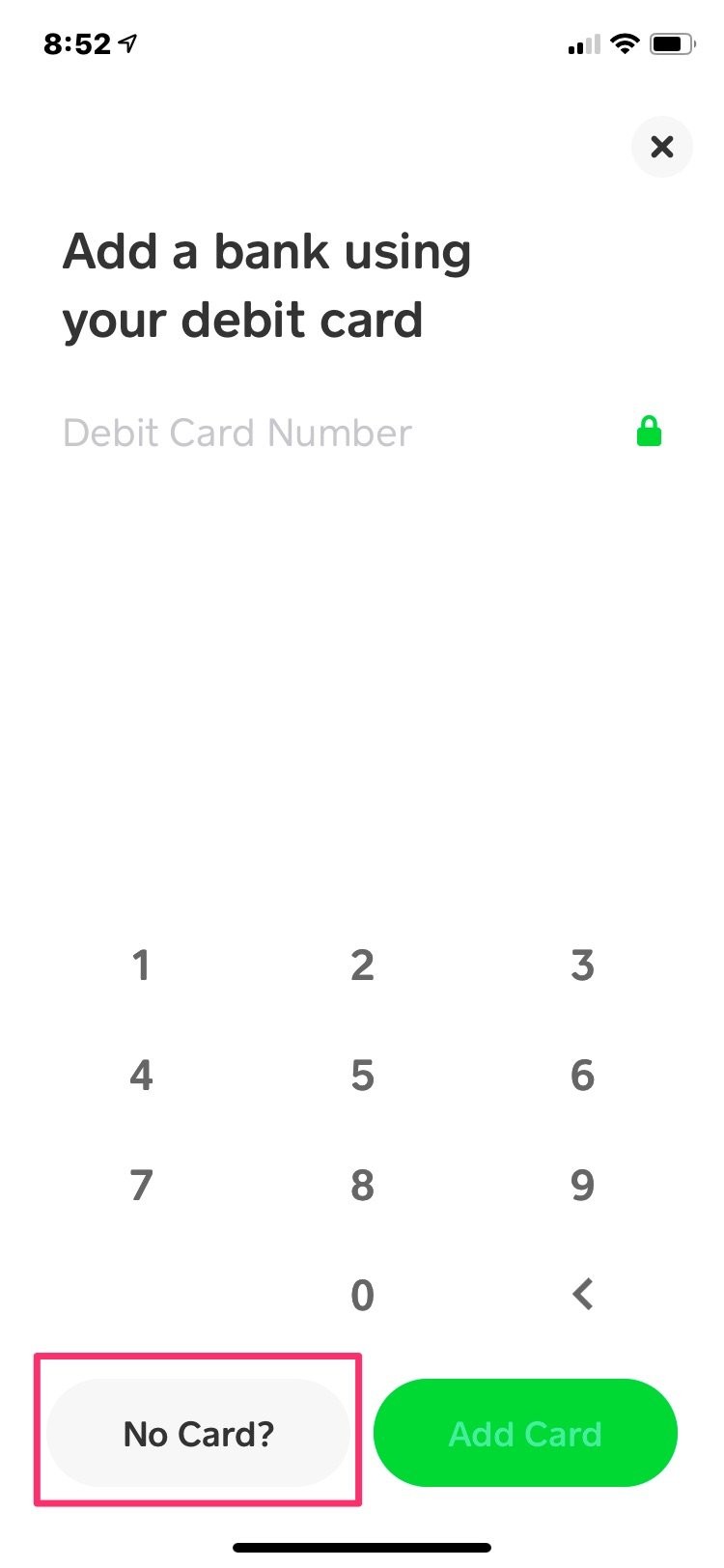The image size is (724, 1568).
Task: Tap the No Card? button
Action: point(198,1433)
